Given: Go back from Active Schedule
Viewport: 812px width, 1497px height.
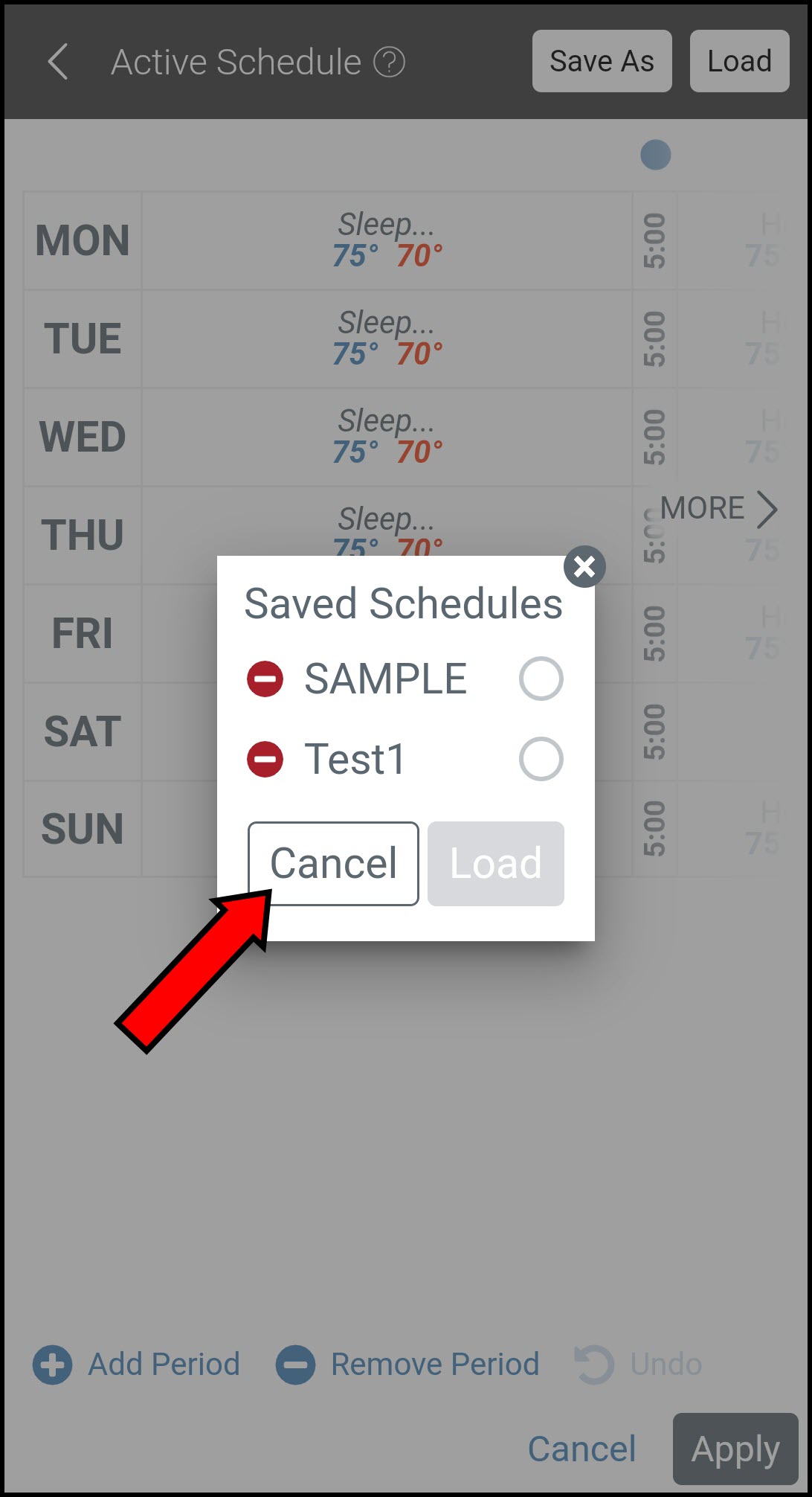Looking at the screenshot, I should pos(58,62).
